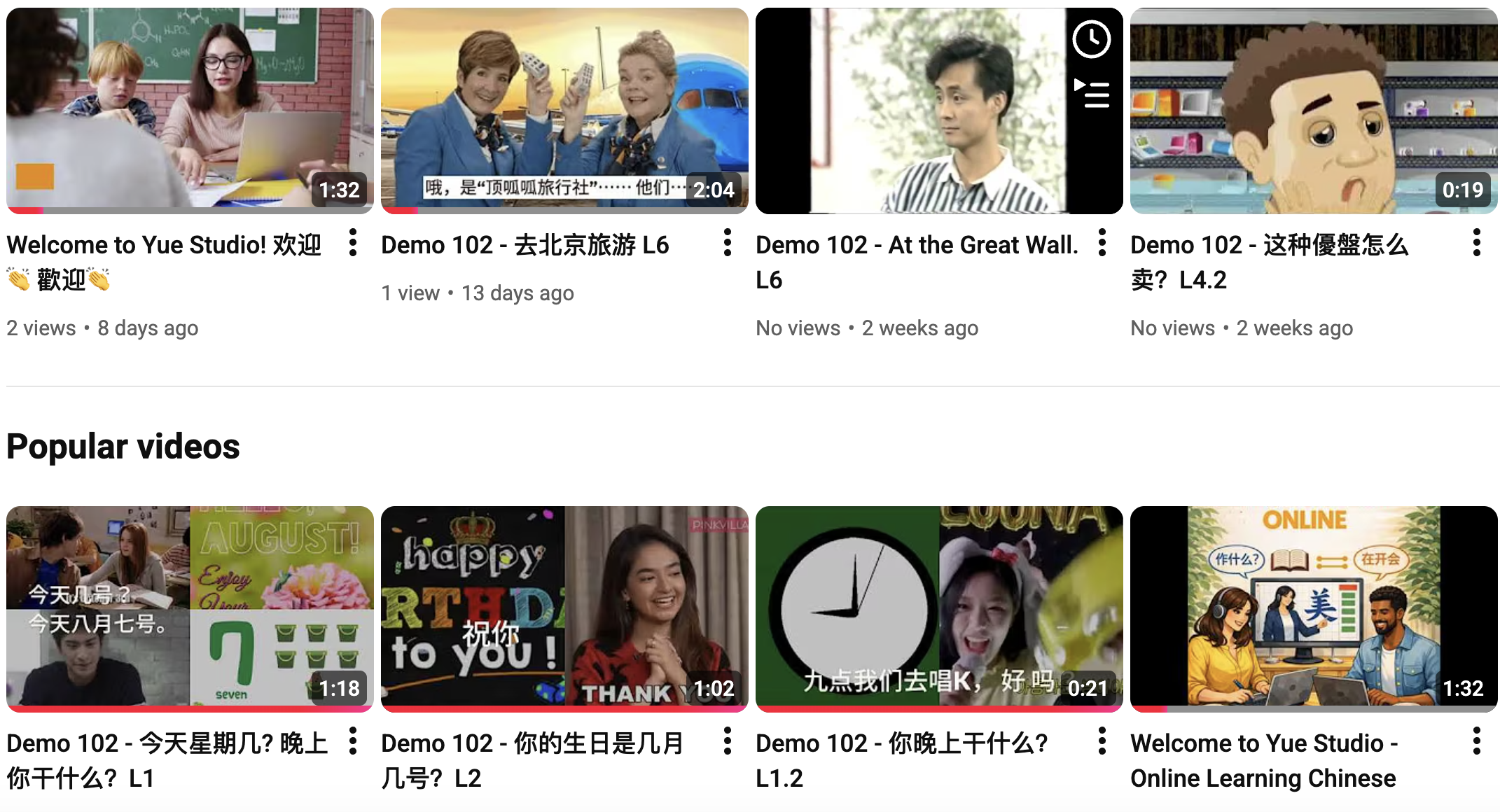Viewport: 1500px width, 812px height.
Task: Play Demo 102 - 去北京旅游 L6 video
Action: point(564,110)
